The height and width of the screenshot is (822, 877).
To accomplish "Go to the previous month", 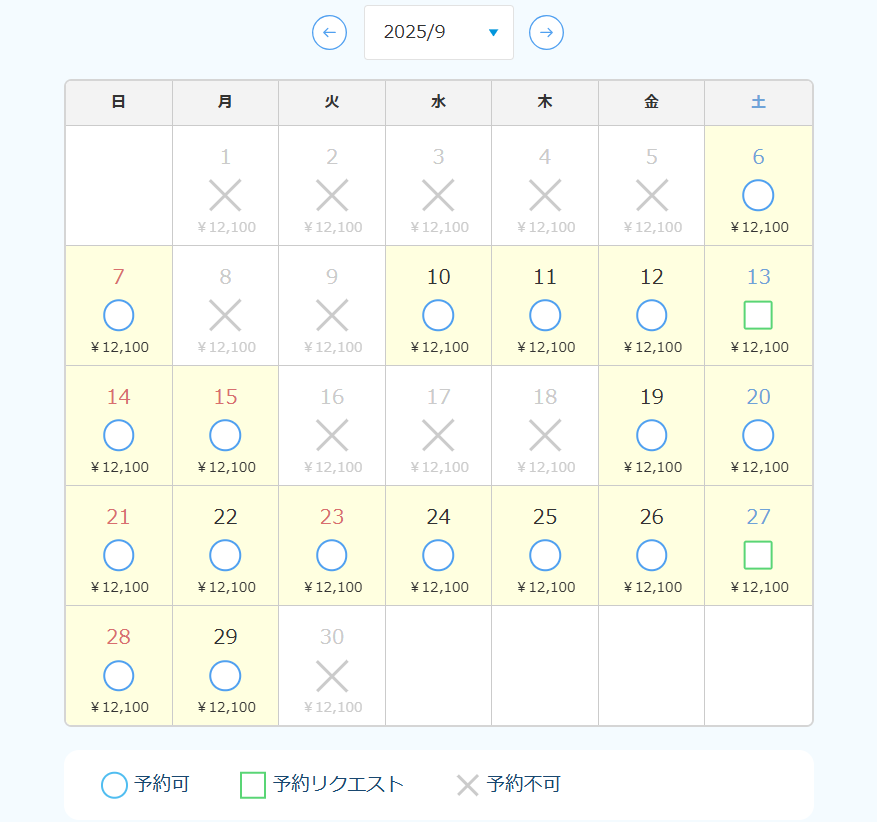I will (329, 33).
